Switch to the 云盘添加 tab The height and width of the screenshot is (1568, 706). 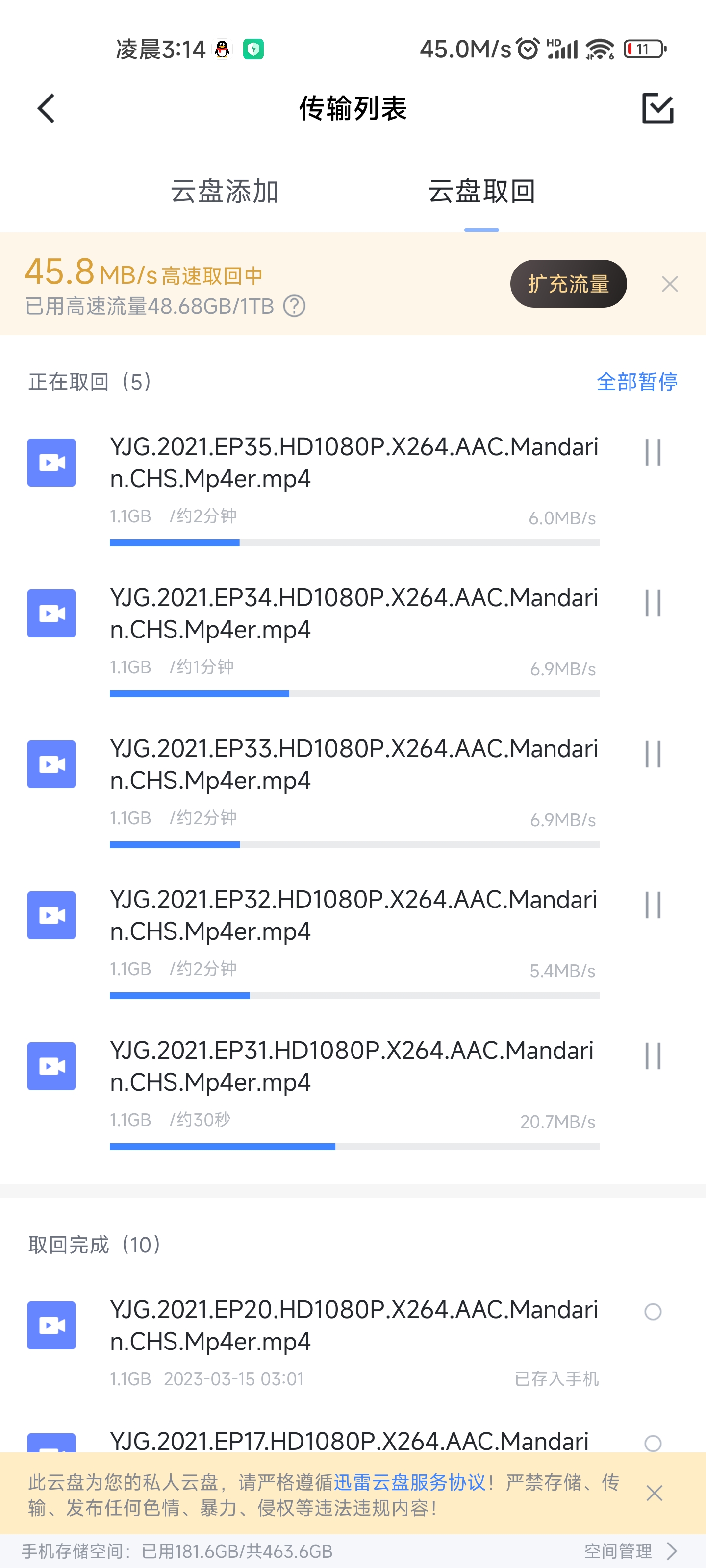224,191
